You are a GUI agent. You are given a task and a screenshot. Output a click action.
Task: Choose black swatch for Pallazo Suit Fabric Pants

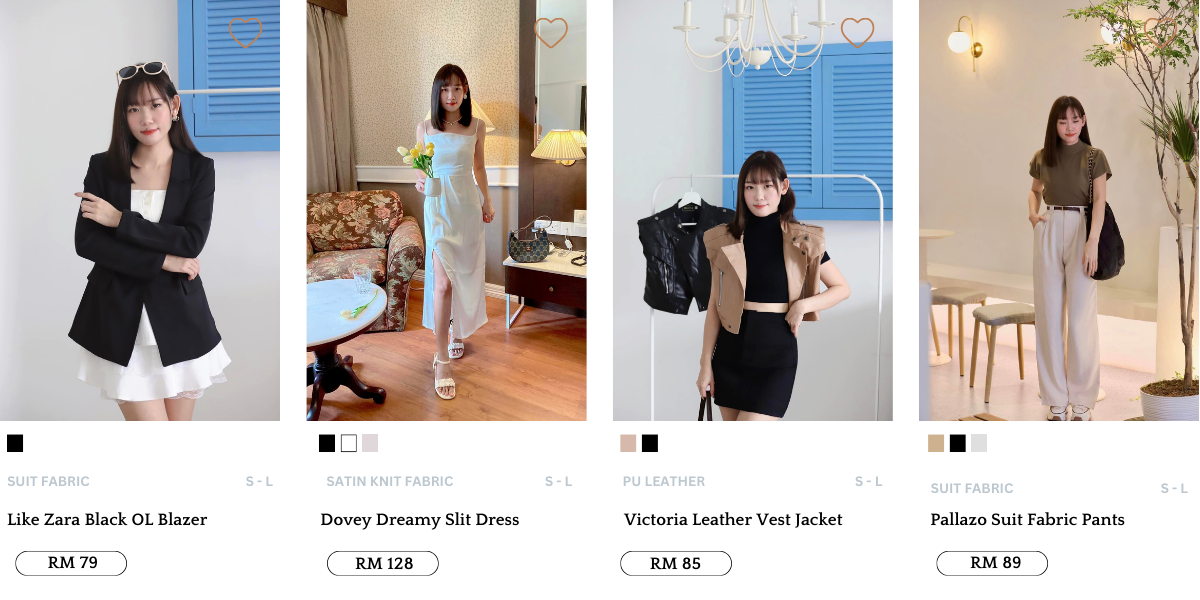point(958,443)
